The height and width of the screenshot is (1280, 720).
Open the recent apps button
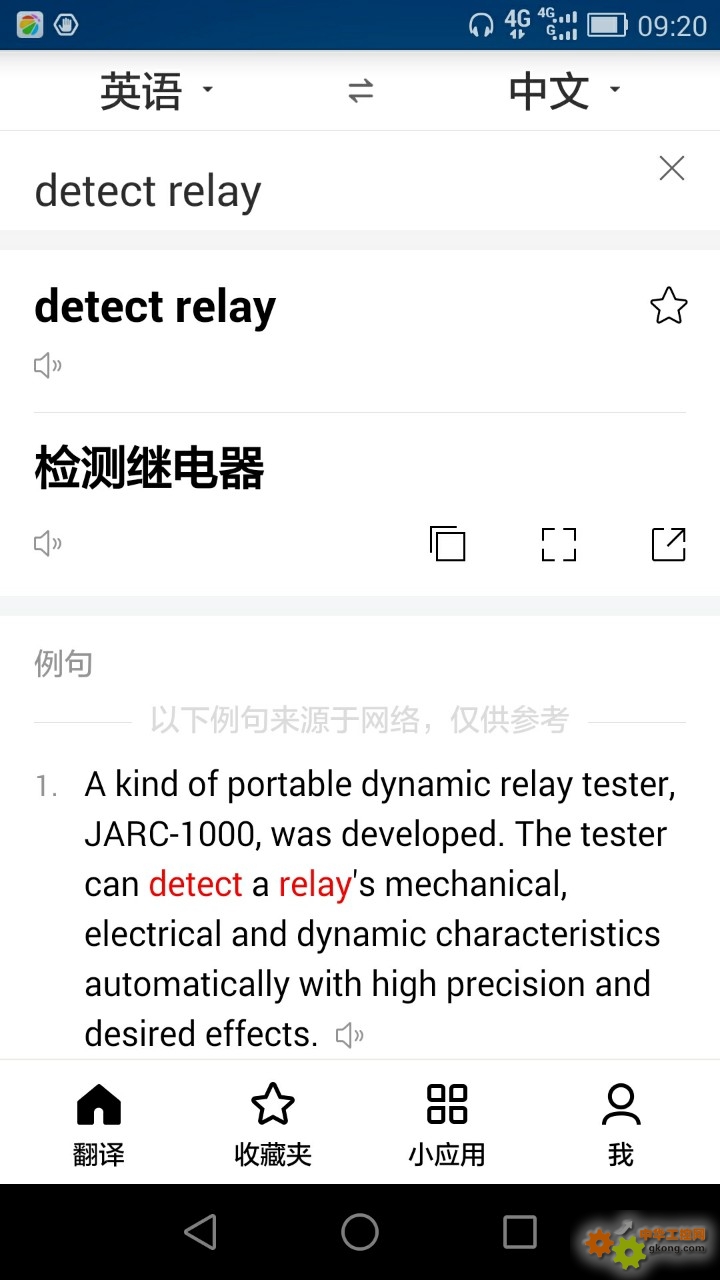tap(520, 1232)
